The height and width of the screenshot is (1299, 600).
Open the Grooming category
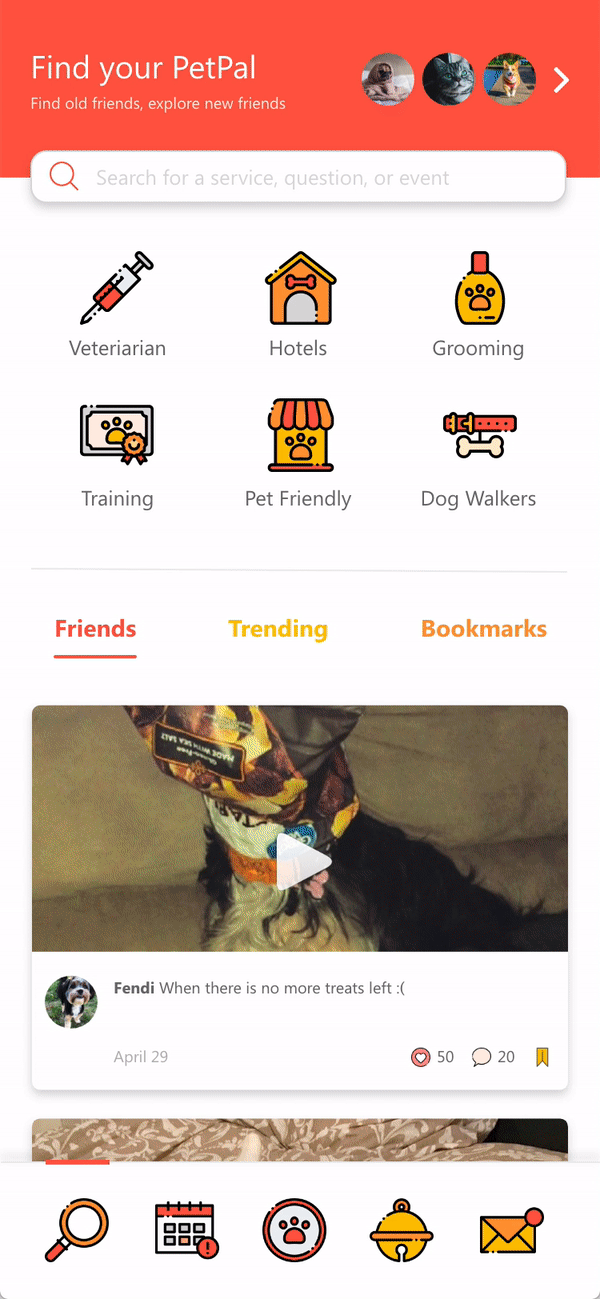point(478,305)
